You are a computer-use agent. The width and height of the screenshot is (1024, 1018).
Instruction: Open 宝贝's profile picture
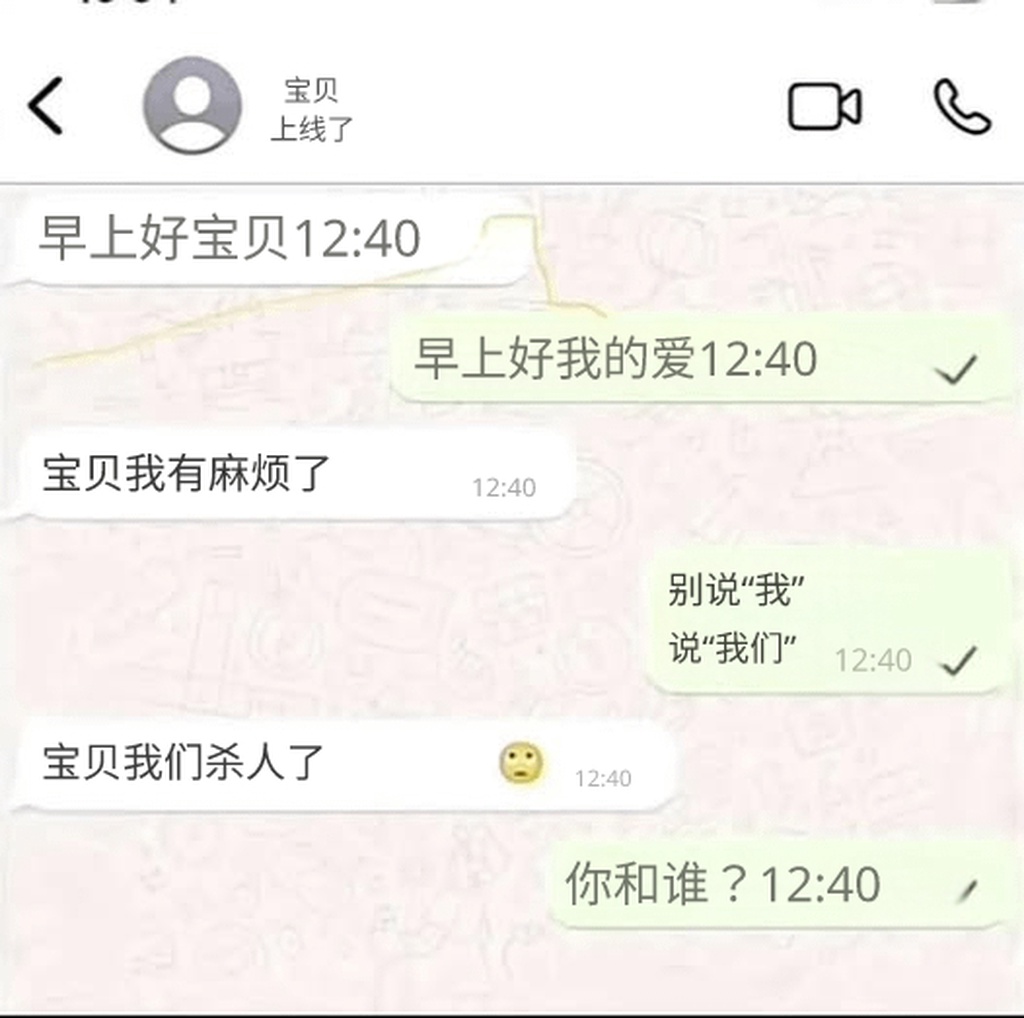(192, 106)
